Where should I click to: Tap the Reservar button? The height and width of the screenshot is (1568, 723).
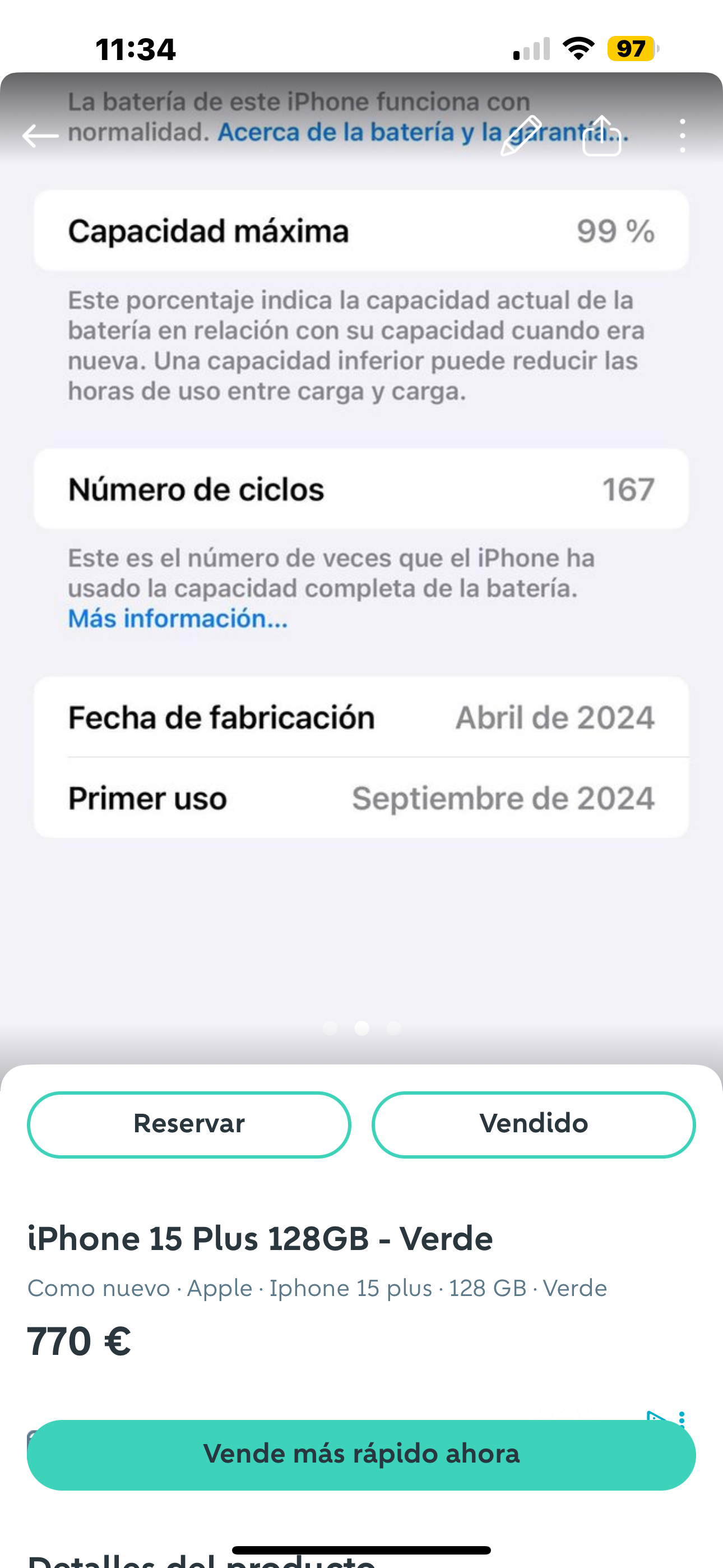[x=189, y=1124]
